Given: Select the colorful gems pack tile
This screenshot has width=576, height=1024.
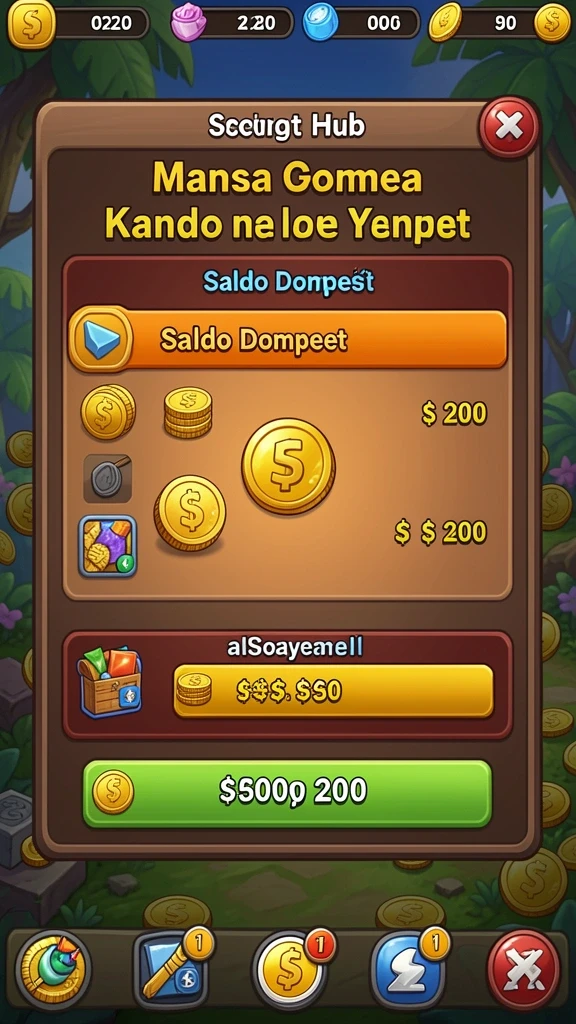Looking at the screenshot, I should 108,546.
